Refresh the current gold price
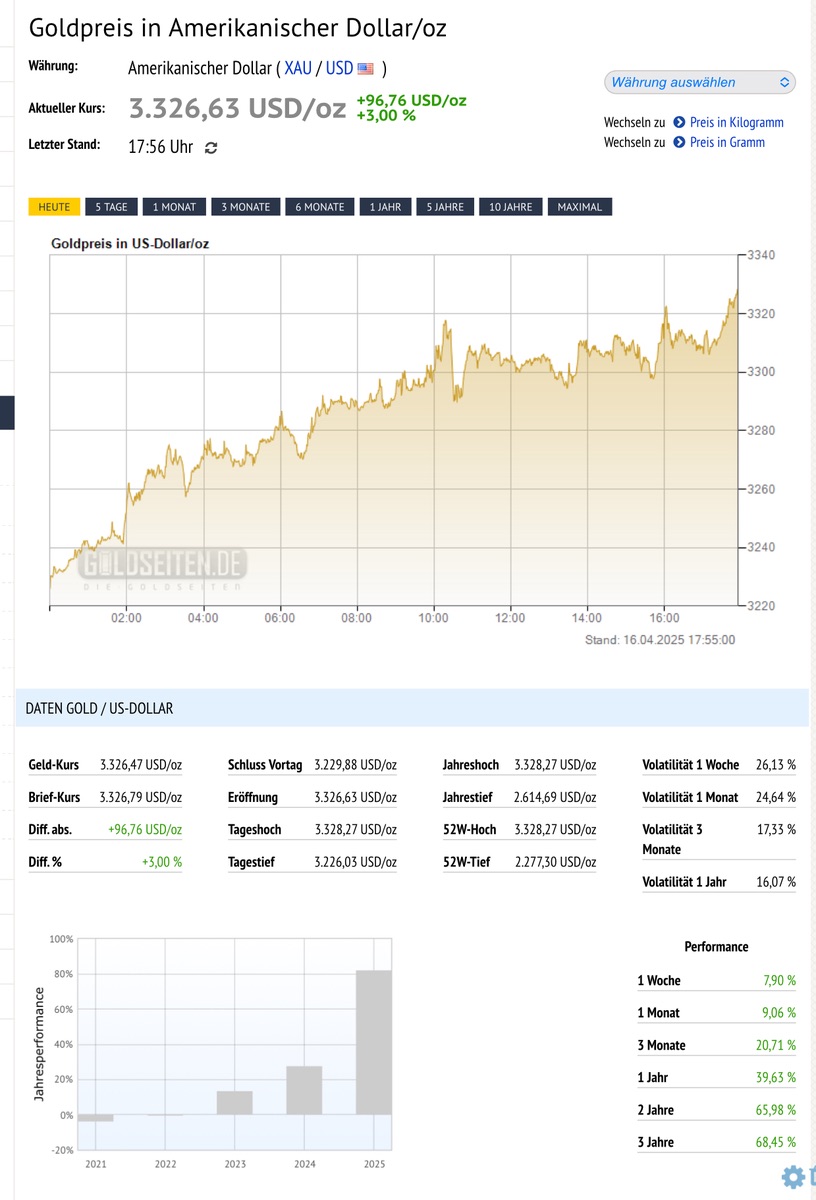The image size is (816, 1200). click(x=211, y=148)
